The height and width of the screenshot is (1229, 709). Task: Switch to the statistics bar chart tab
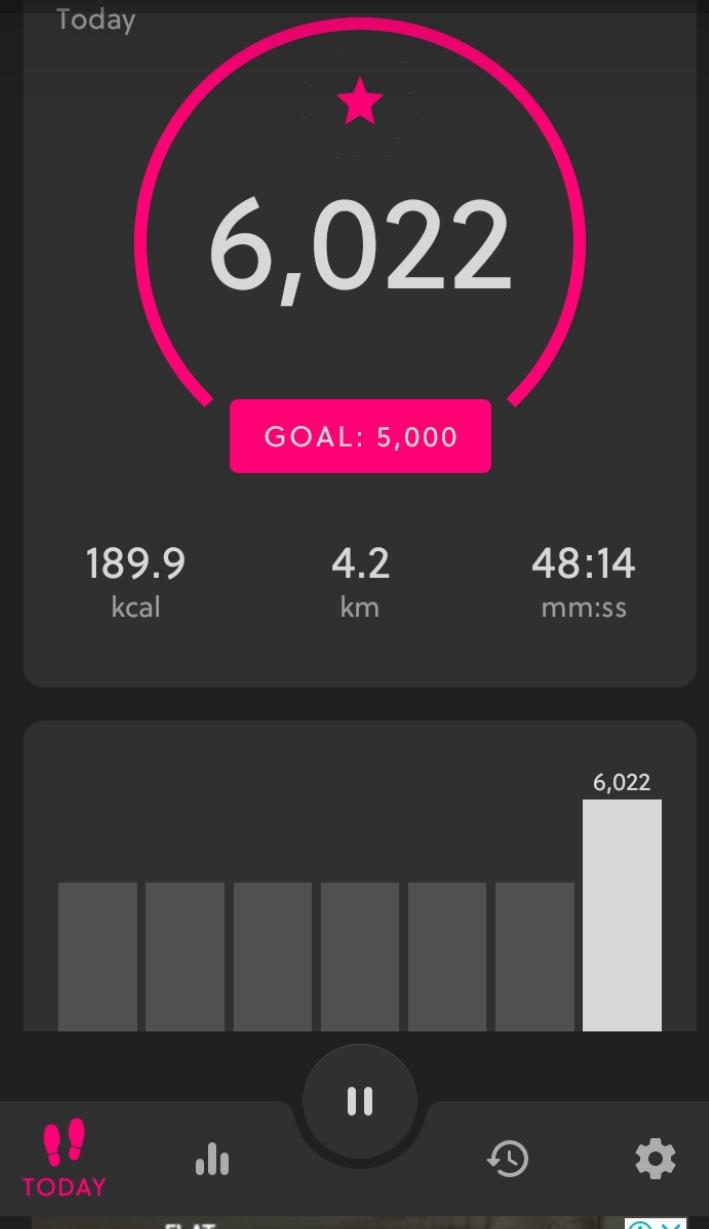point(212,1160)
